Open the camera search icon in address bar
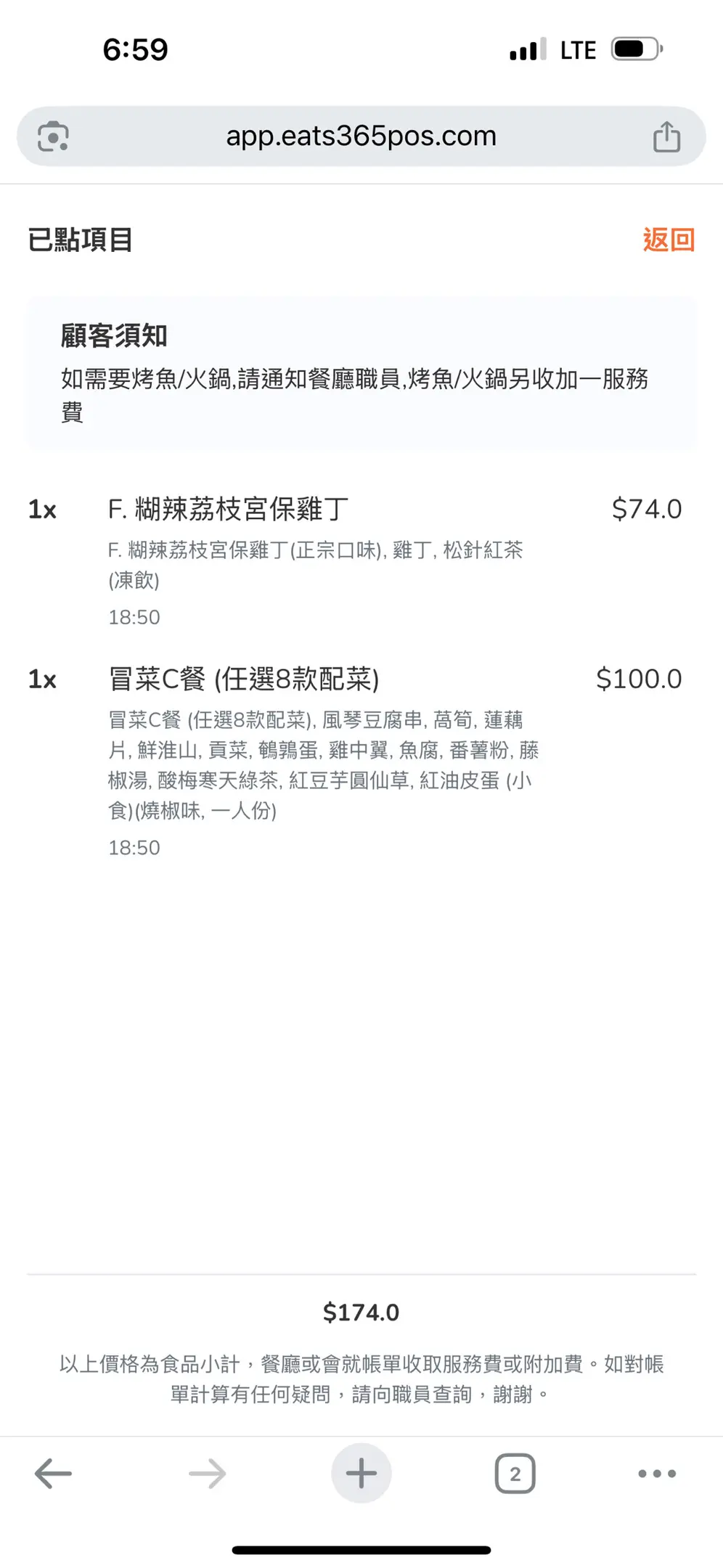Image resolution: width=723 pixels, height=1568 pixels. pyautogui.click(x=54, y=136)
